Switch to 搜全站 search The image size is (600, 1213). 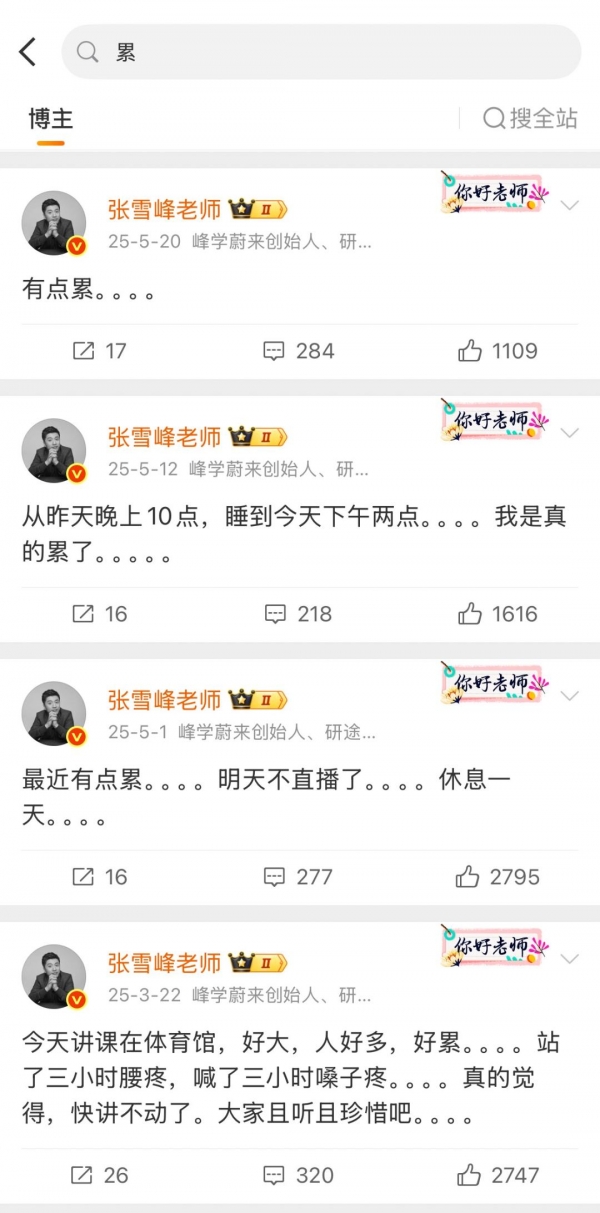530,118
